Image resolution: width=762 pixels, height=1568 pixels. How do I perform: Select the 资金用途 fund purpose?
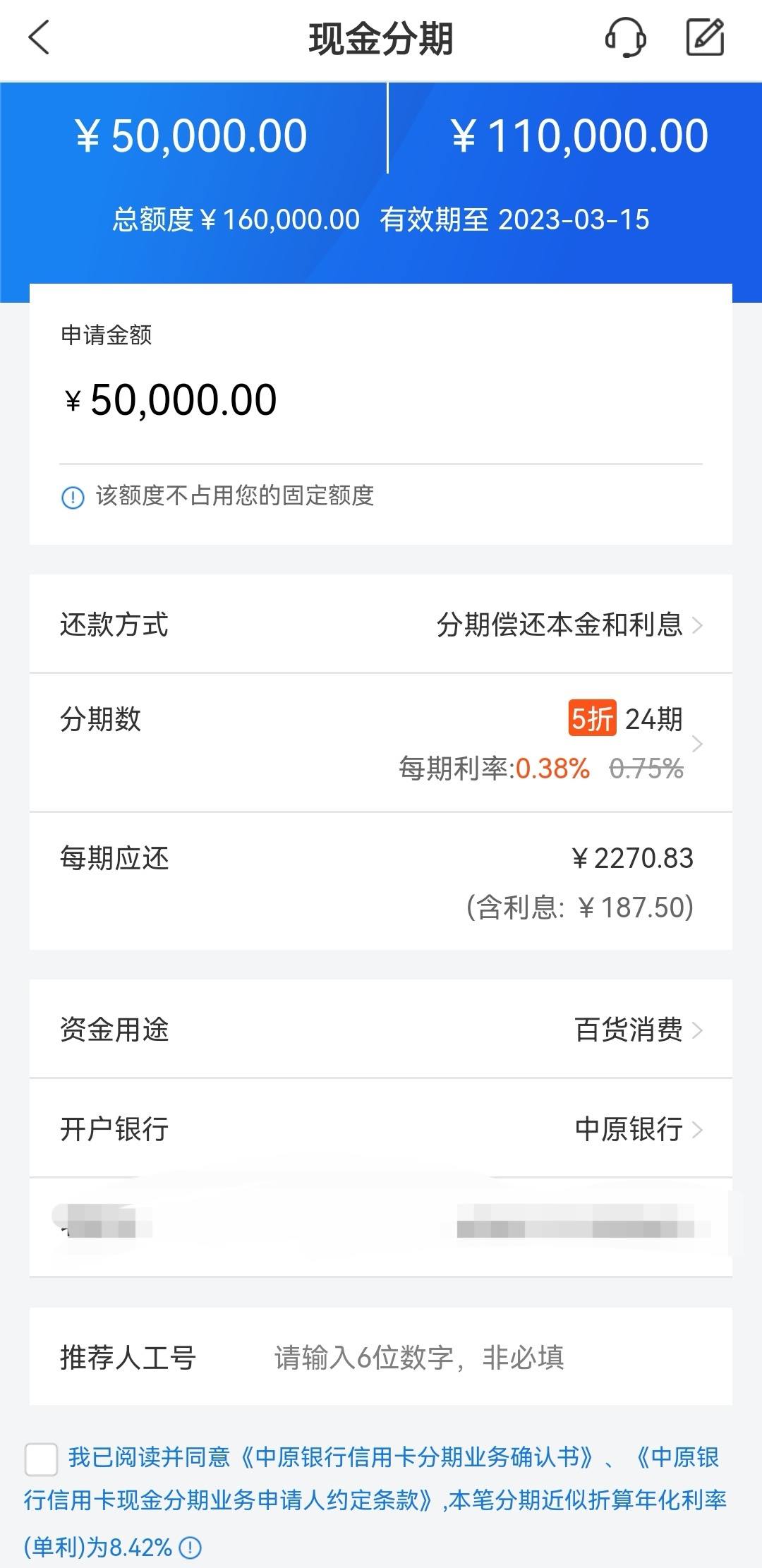pos(381,1030)
